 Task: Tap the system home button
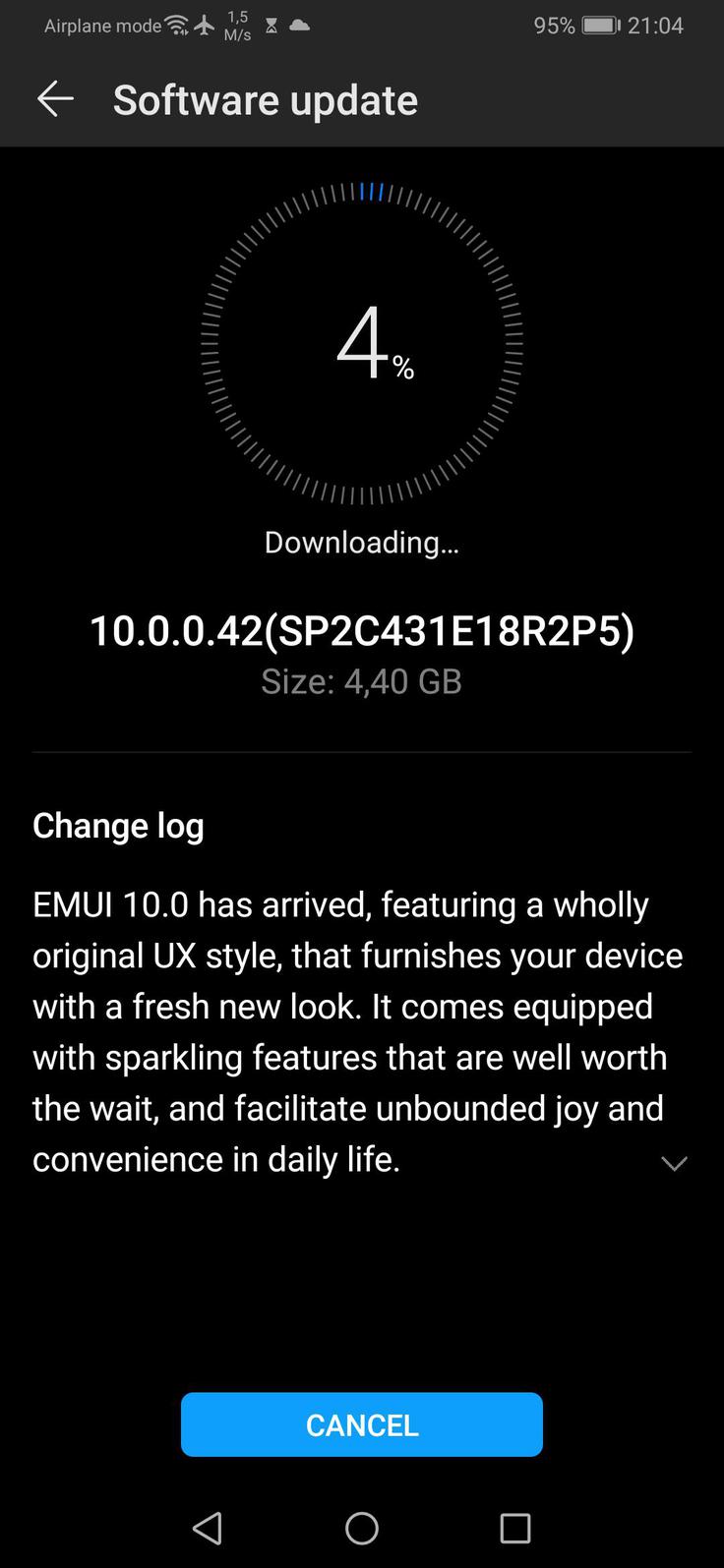click(361, 1528)
